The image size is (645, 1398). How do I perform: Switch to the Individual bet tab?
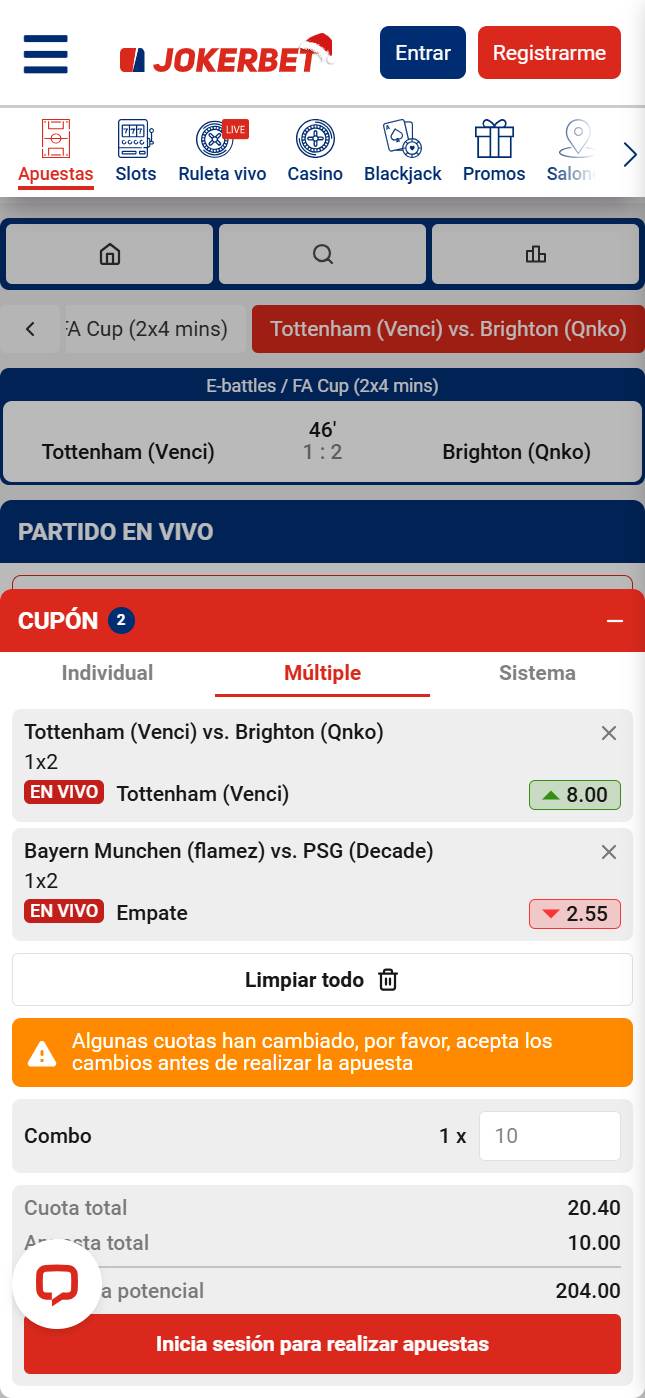(x=107, y=673)
